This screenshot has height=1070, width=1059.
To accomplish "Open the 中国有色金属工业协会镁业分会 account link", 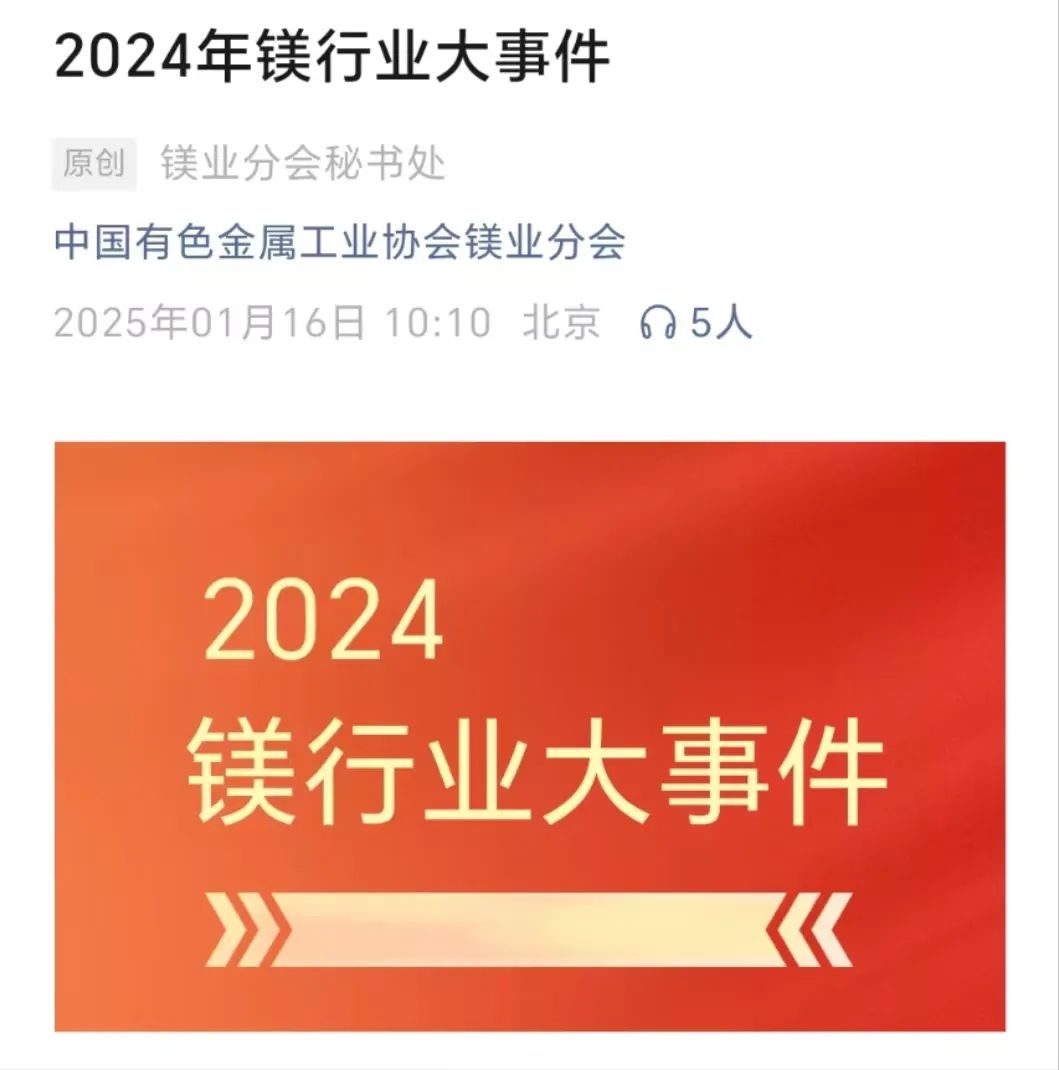I will click(x=340, y=243).
